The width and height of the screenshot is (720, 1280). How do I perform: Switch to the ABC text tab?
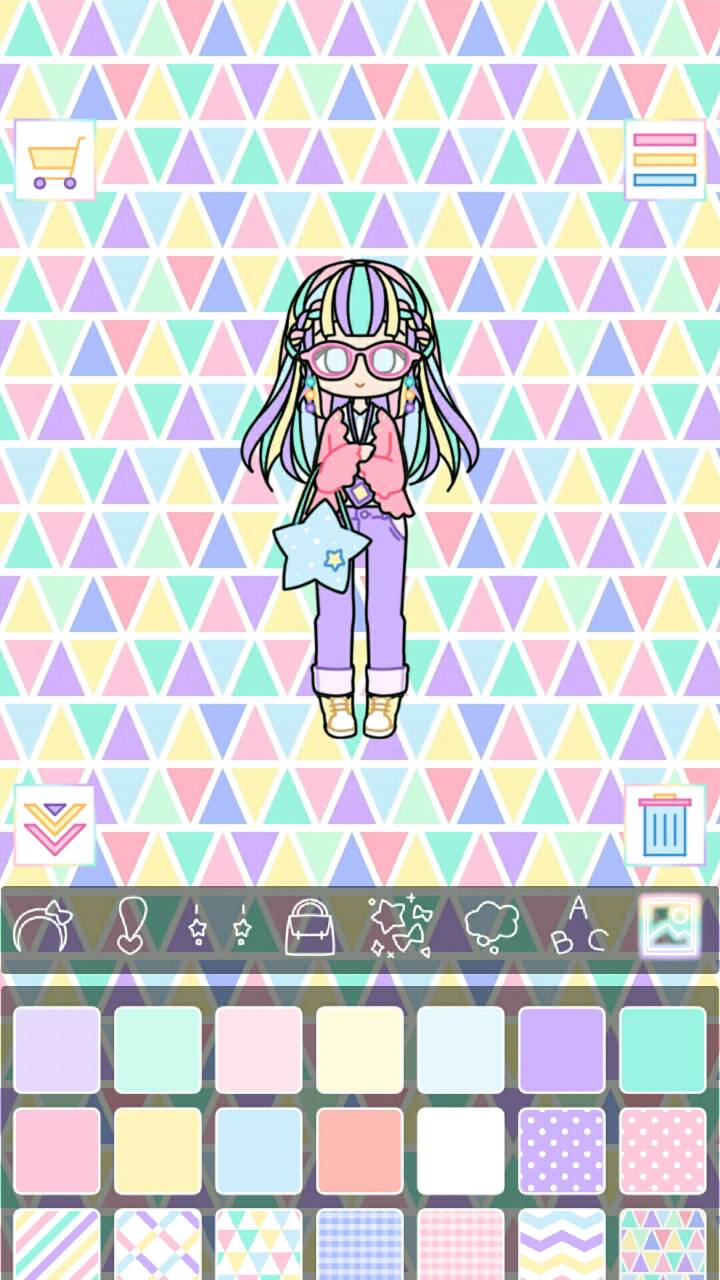point(581,926)
